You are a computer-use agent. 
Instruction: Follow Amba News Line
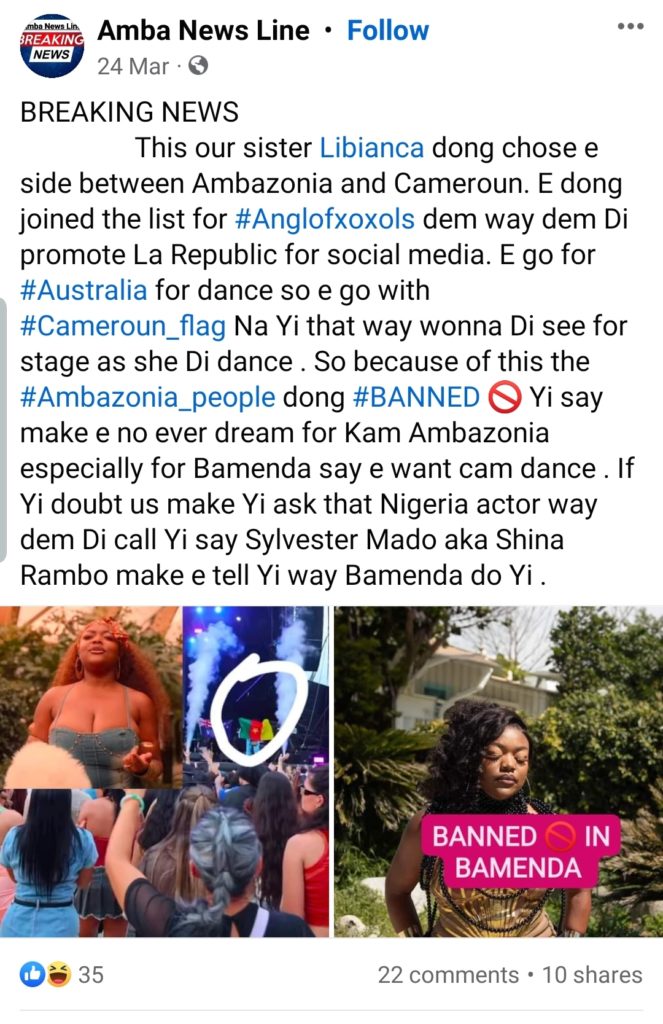click(x=387, y=31)
